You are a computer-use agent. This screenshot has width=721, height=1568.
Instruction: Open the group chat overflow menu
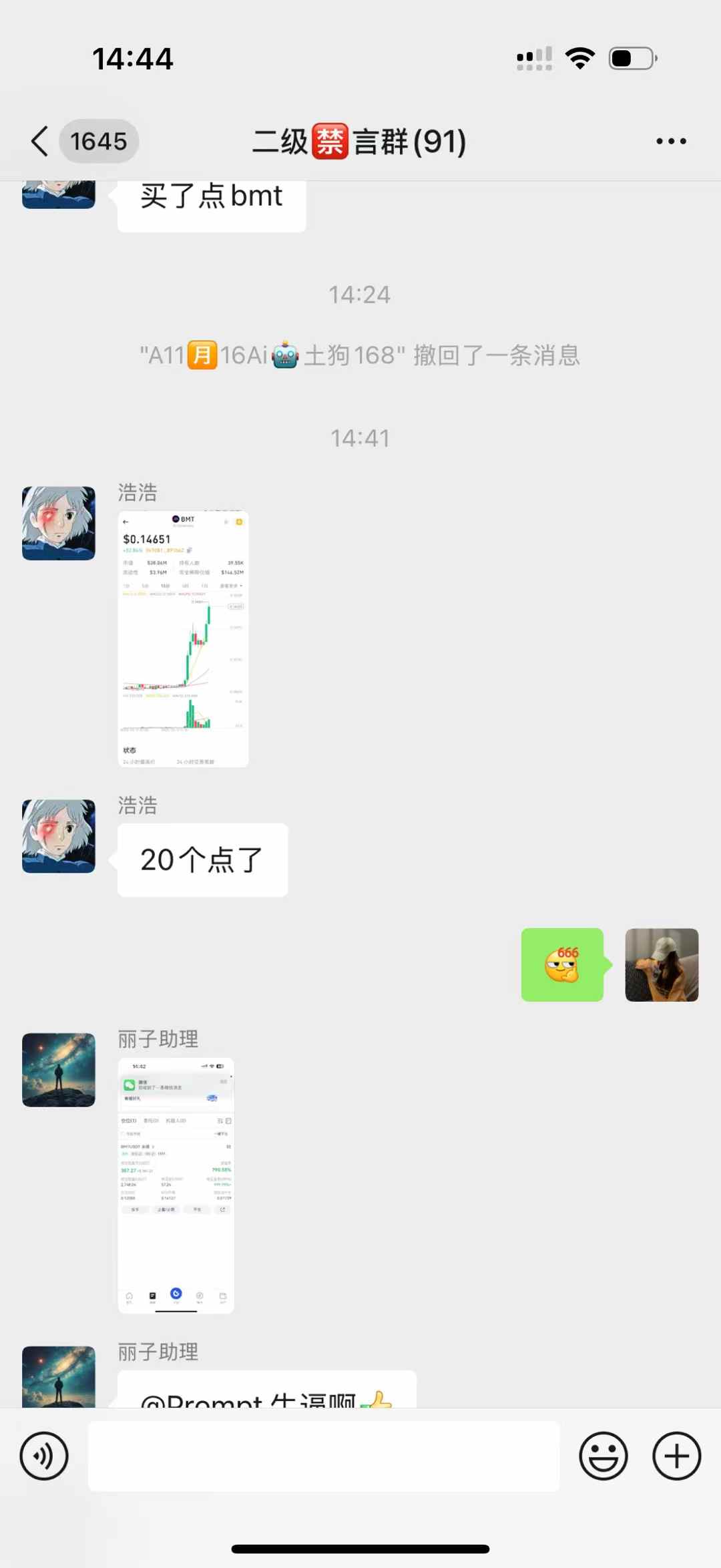pos(670,141)
